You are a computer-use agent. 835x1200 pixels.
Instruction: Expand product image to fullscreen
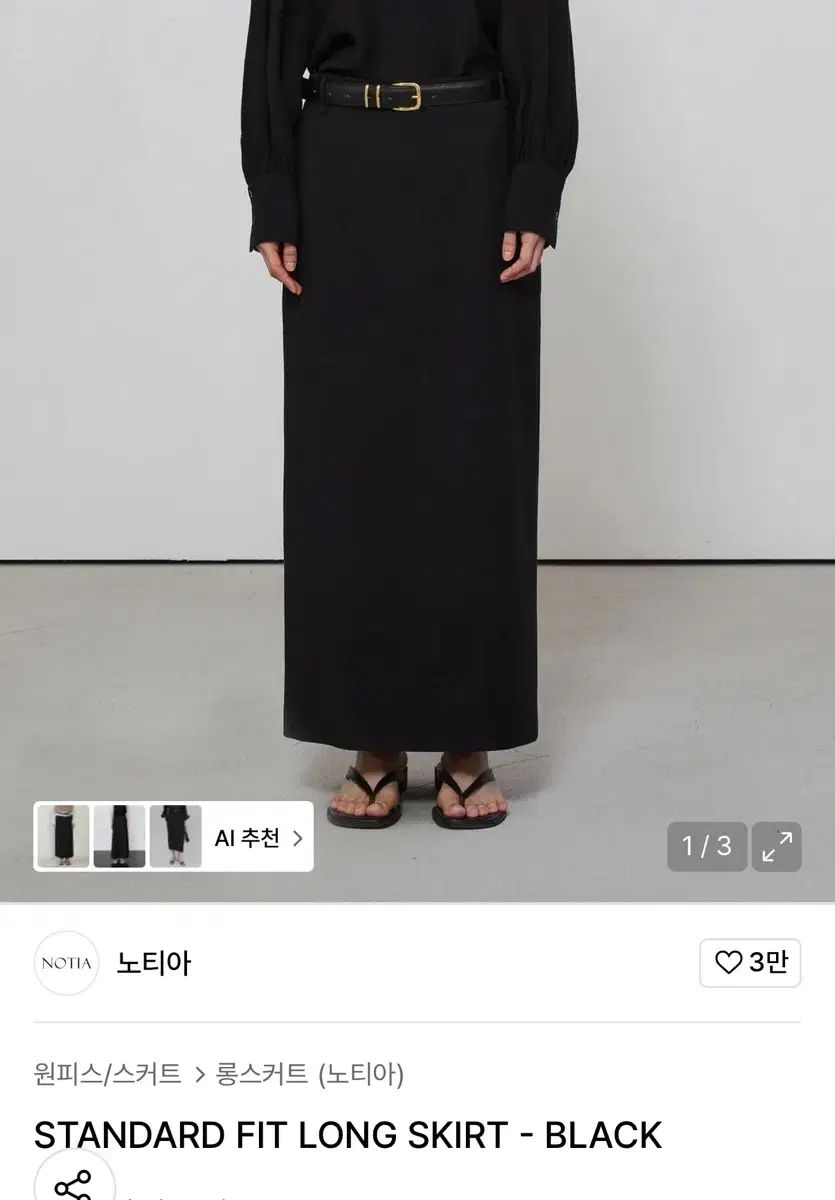point(776,847)
